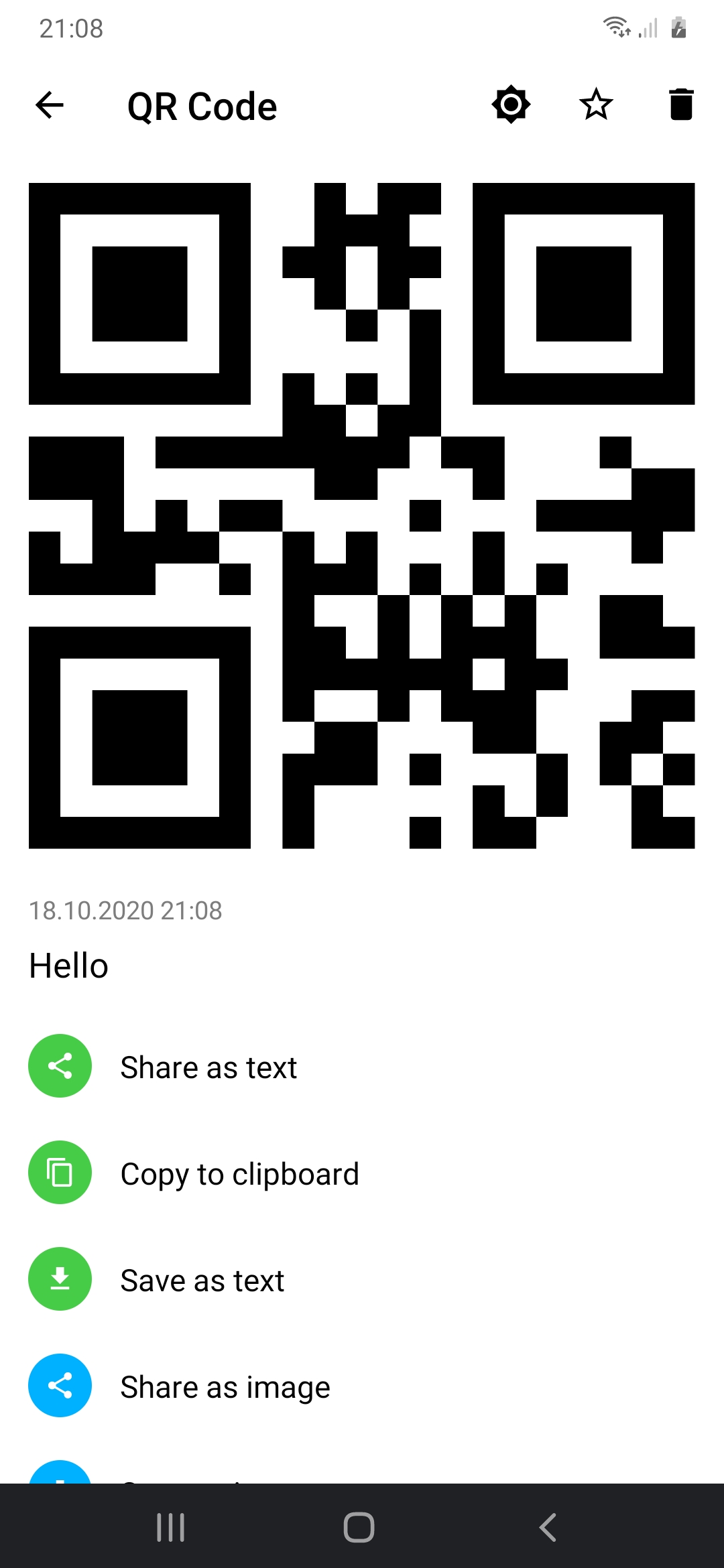Tap the 'Save as text' label
The image size is (724, 1568).
tap(202, 1279)
